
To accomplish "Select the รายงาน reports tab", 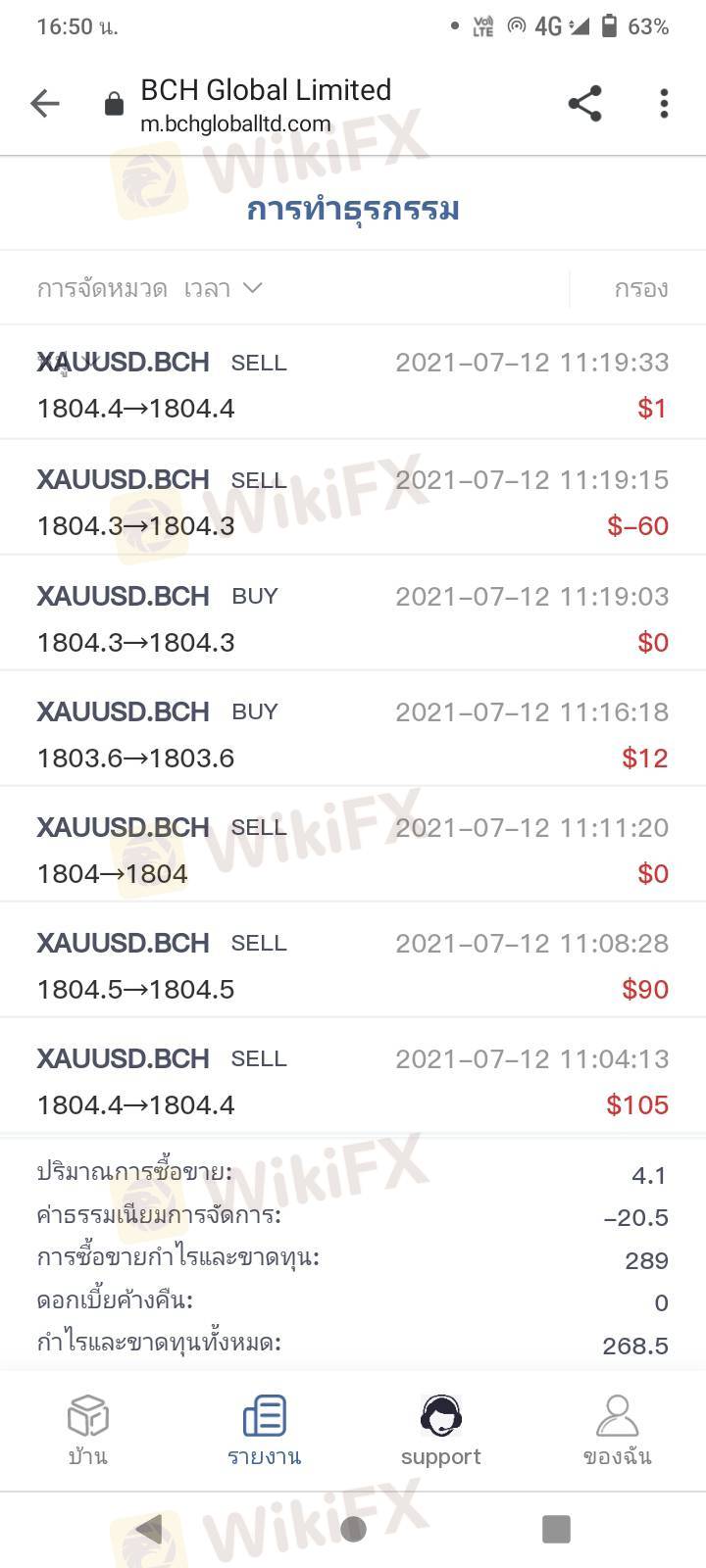I will coord(264,1430).
